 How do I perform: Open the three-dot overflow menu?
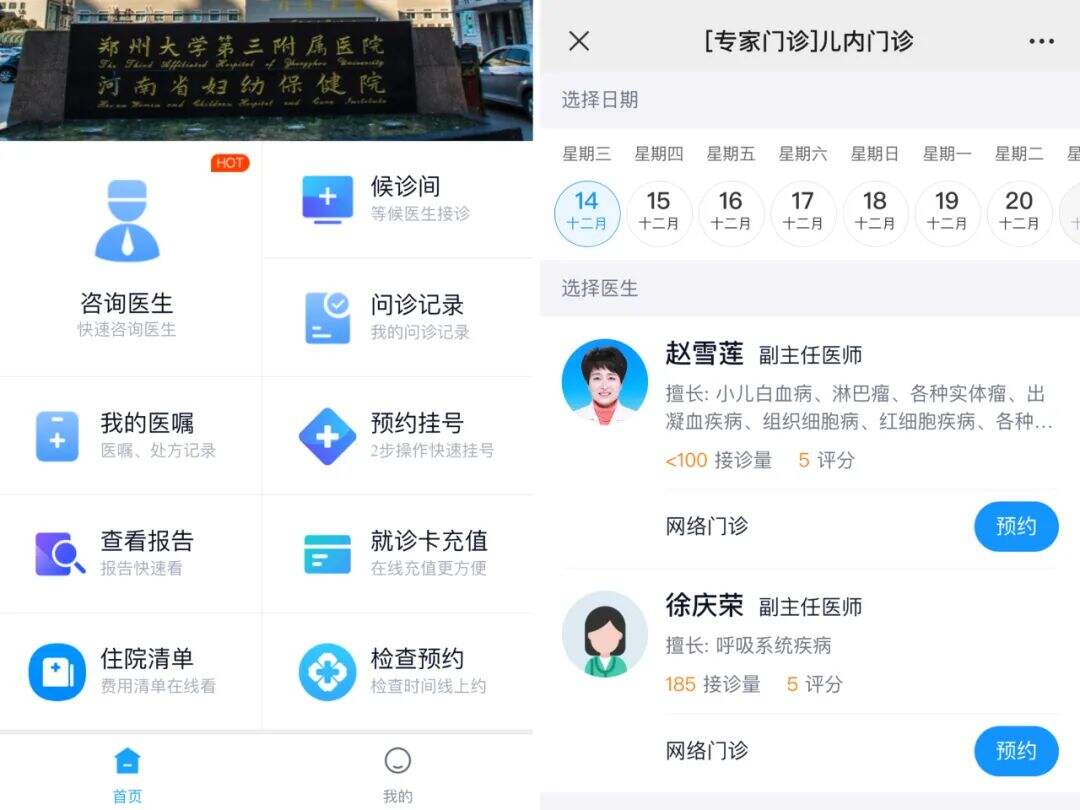click(1041, 41)
